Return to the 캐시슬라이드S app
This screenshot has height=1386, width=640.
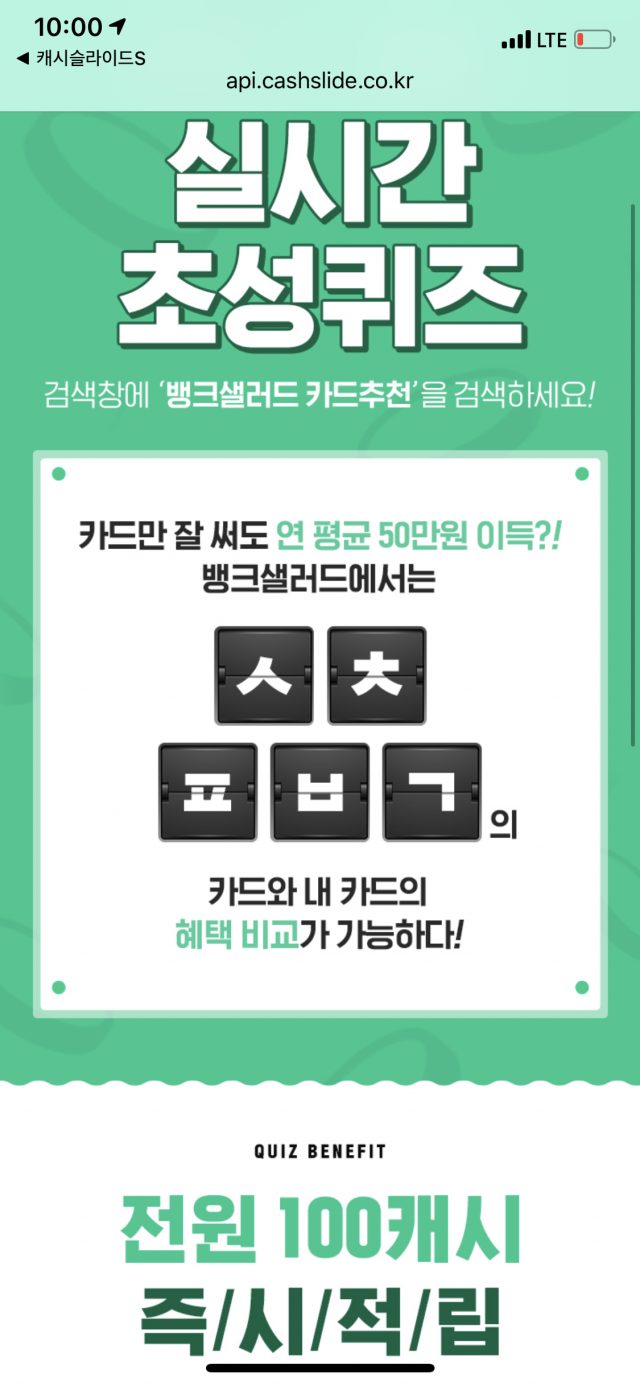tap(82, 59)
